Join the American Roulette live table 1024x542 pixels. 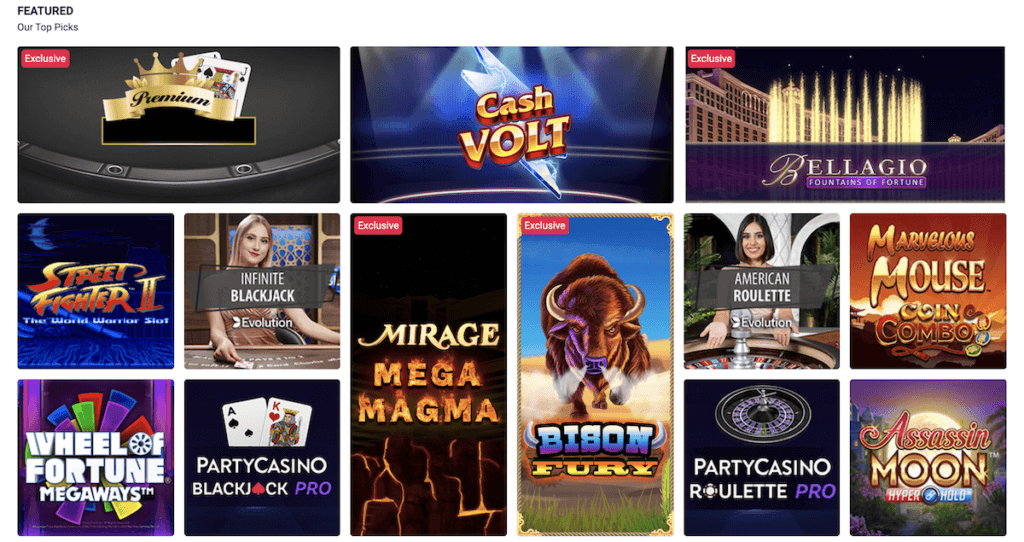[761, 291]
